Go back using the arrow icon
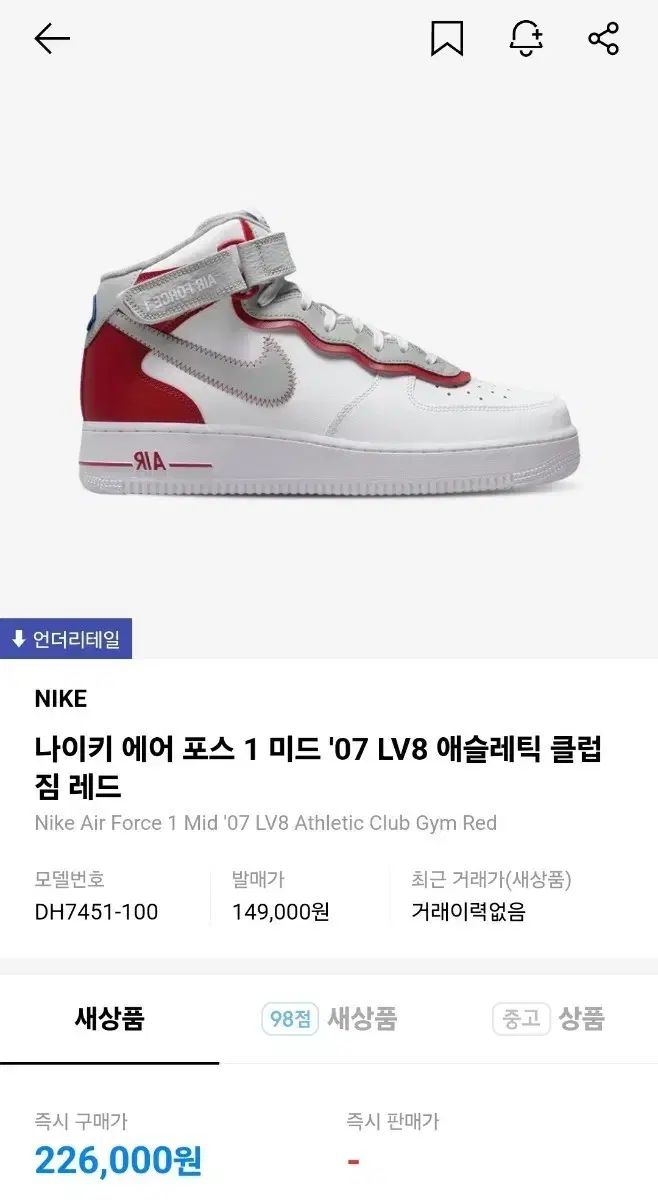Screen dimensions: 658x1200 (52, 39)
